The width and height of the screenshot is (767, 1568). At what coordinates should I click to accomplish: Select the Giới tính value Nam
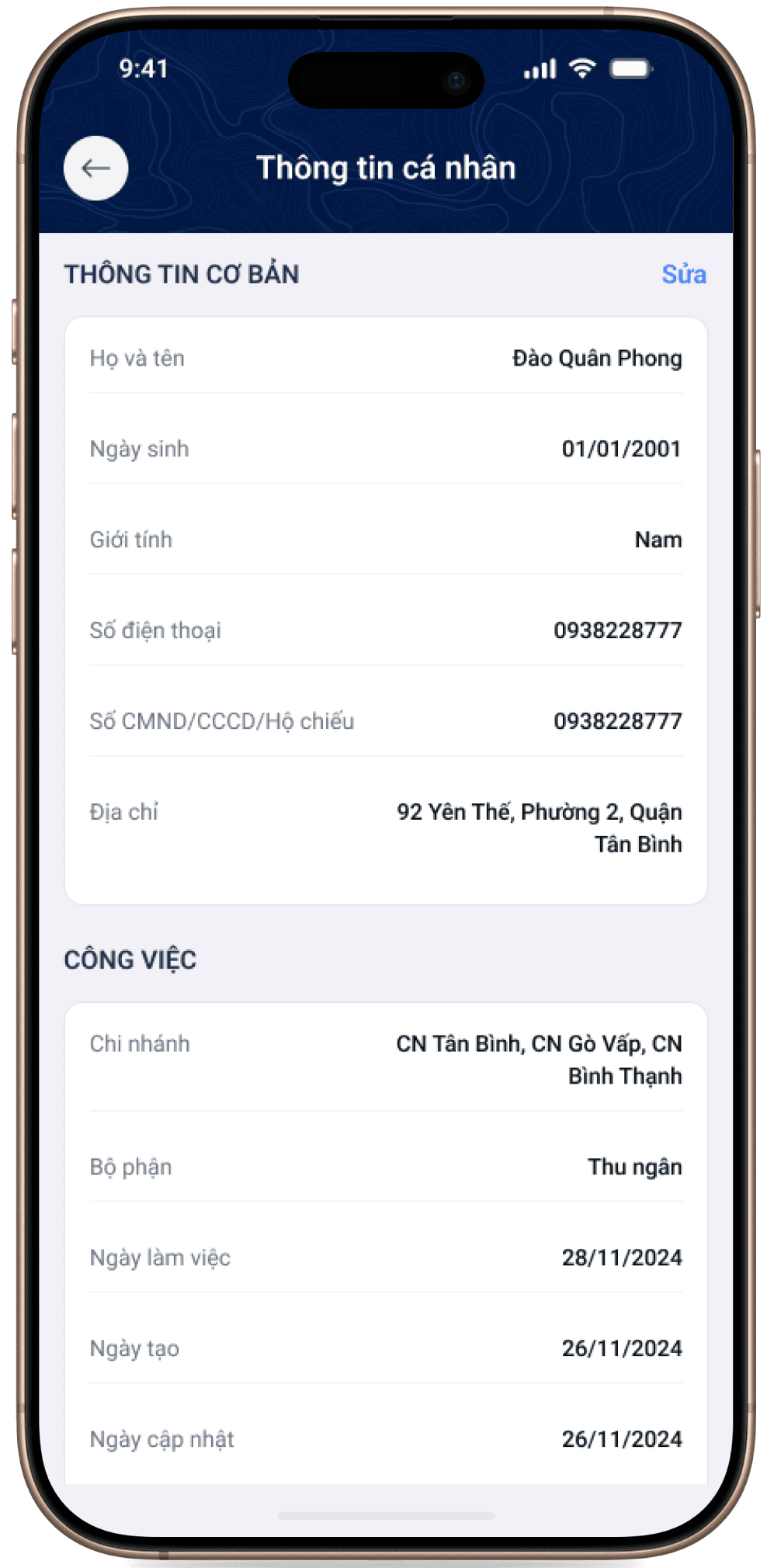tap(657, 539)
